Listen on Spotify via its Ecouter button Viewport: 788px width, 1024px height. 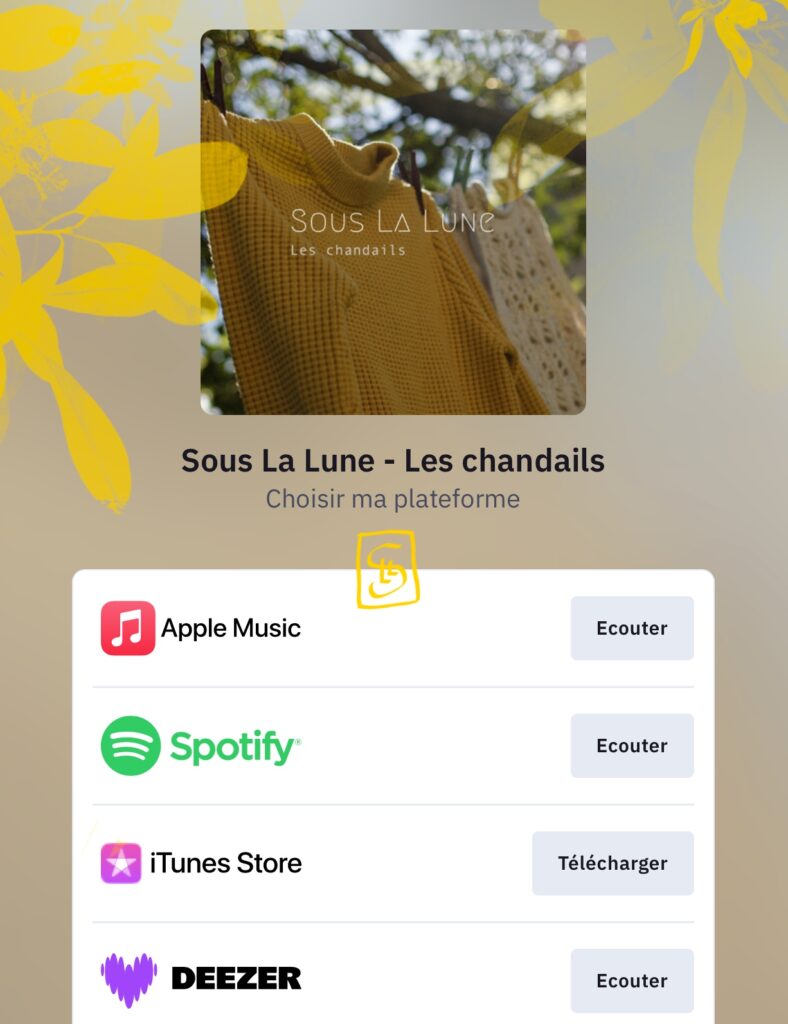click(631, 745)
